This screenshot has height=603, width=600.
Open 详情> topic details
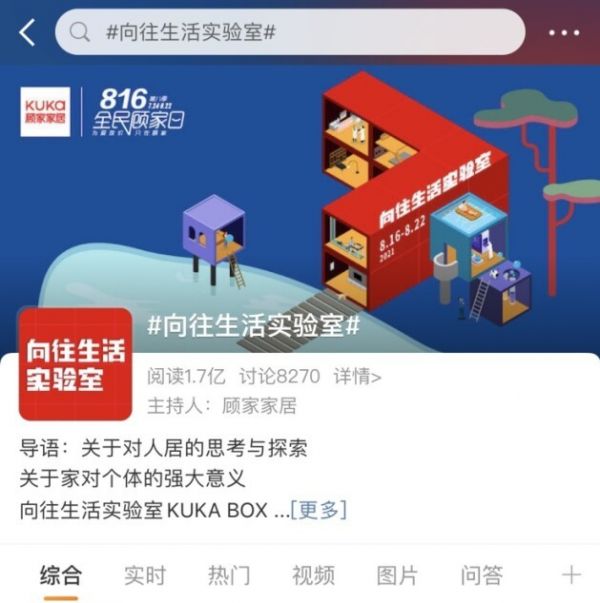click(358, 377)
